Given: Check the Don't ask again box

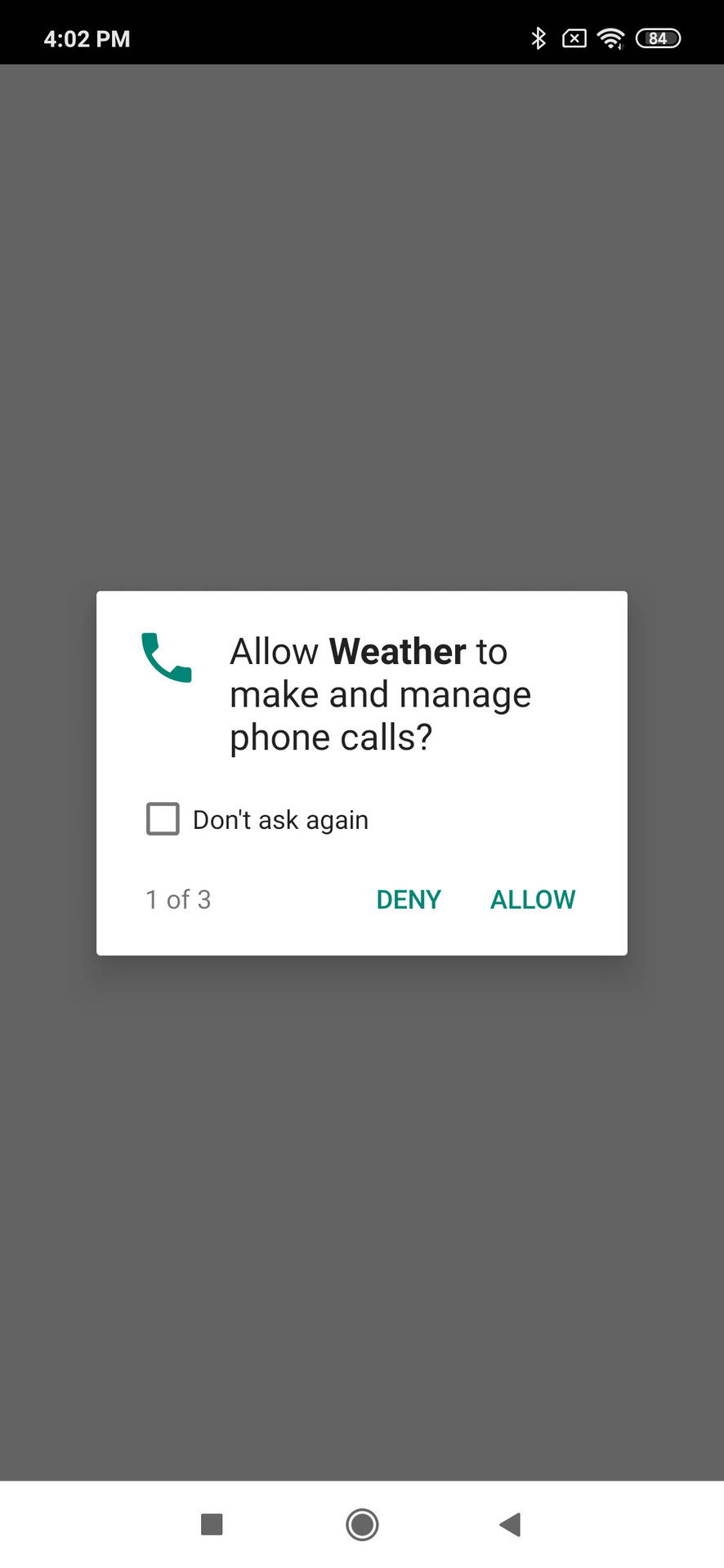Looking at the screenshot, I should click(163, 818).
